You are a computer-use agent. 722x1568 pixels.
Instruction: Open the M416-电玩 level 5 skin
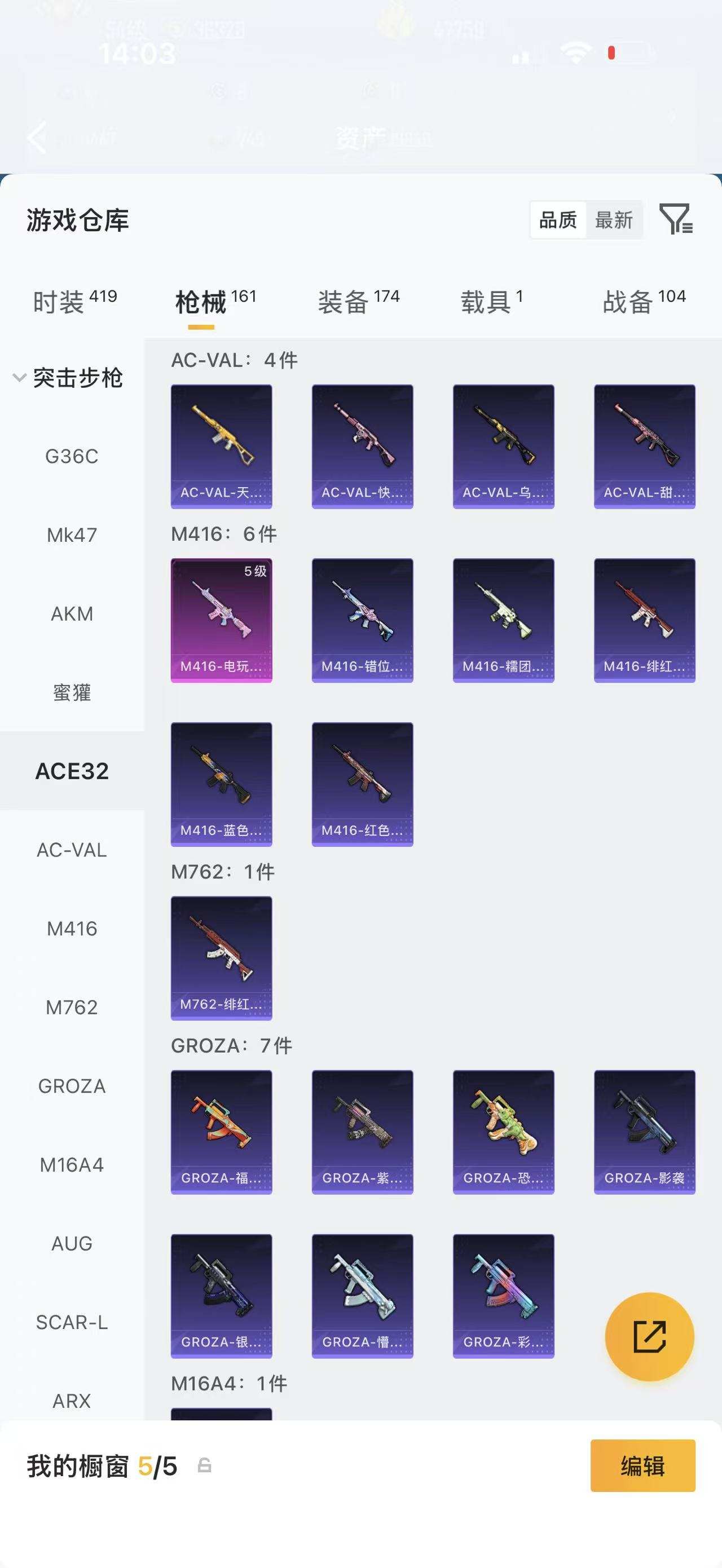click(x=221, y=620)
